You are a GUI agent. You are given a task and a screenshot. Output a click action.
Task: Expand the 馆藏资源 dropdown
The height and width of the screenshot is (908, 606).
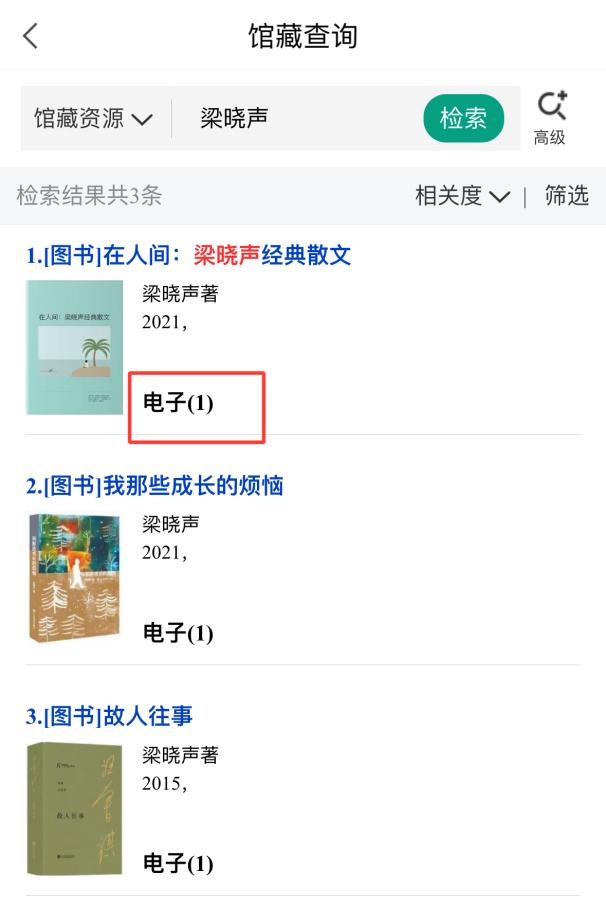click(93, 119)
